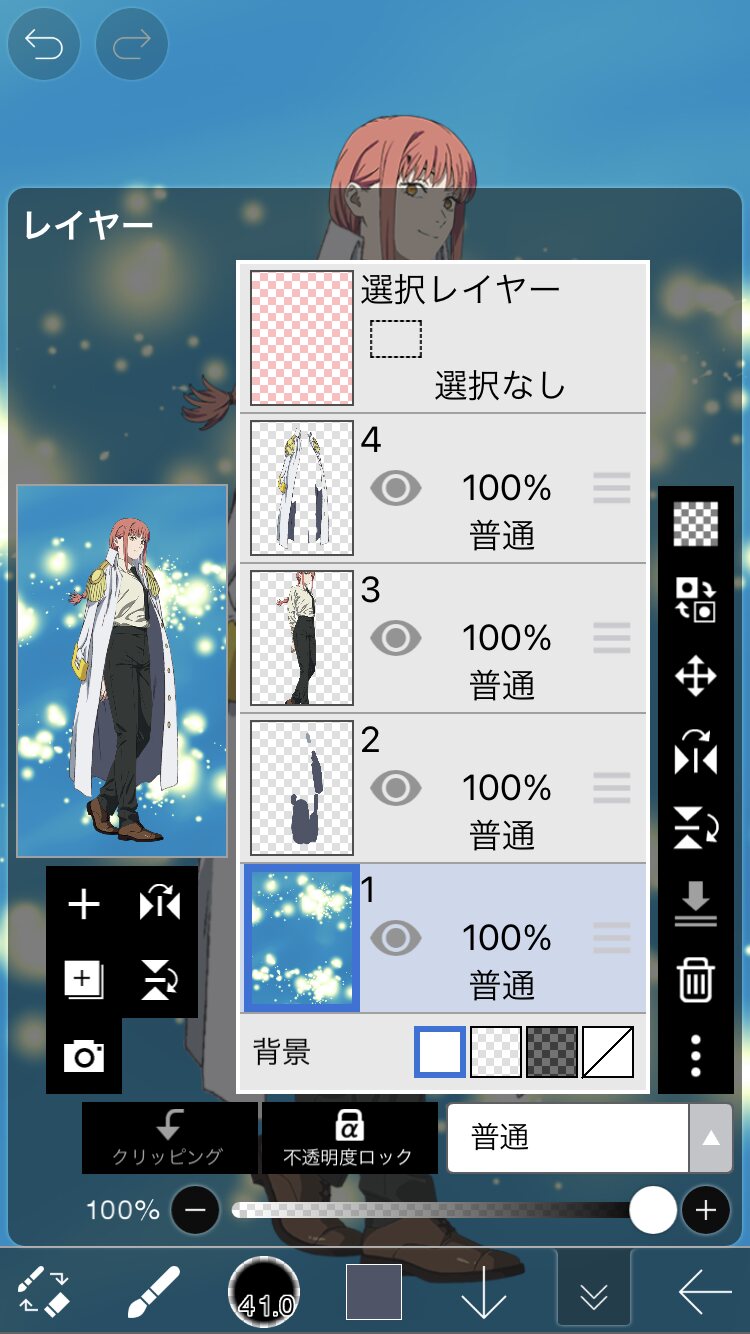
Task: Enable クリッピング for the layer
Action: 169,1138
